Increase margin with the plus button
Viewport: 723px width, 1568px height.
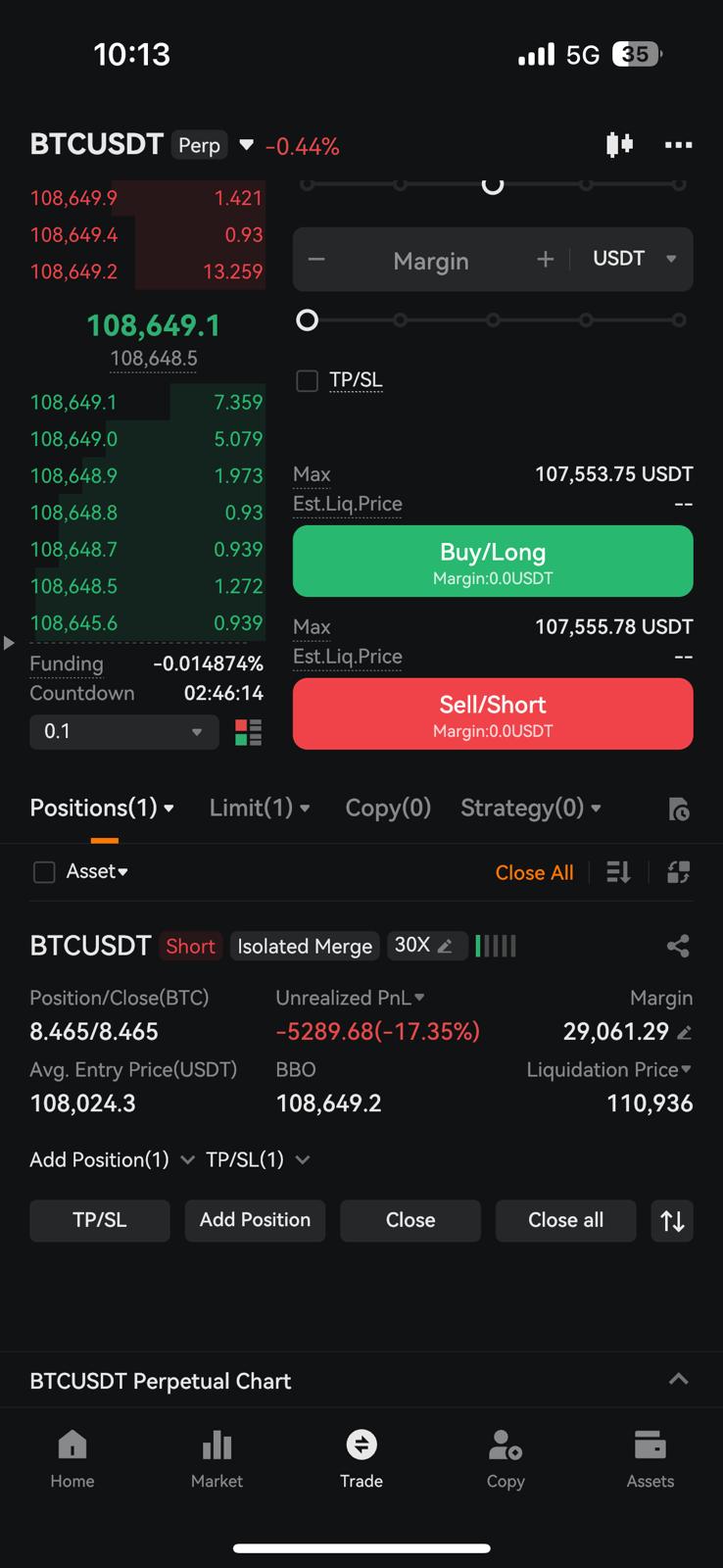tap(546, 260)
